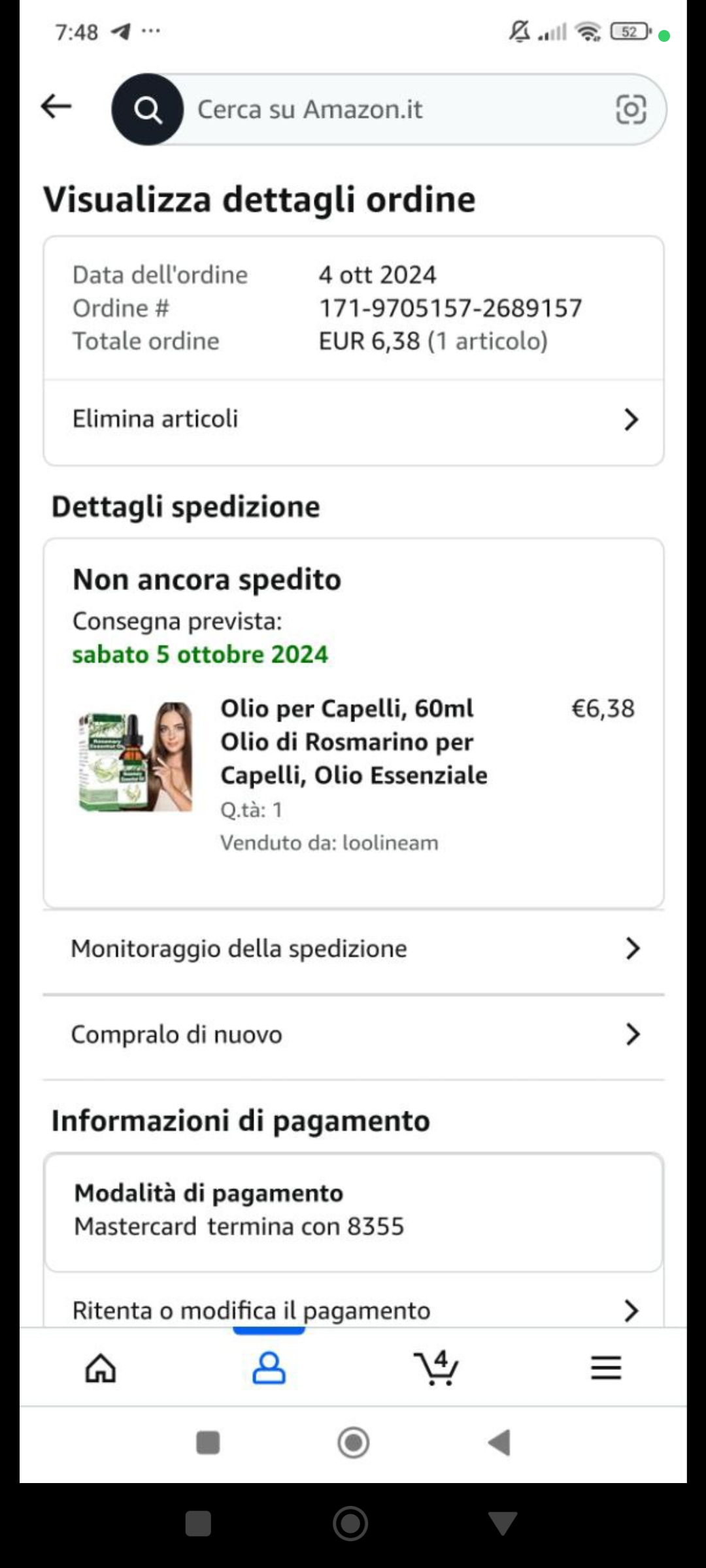Go back using the top arrow
The image size is (706, 1568).
56,106
